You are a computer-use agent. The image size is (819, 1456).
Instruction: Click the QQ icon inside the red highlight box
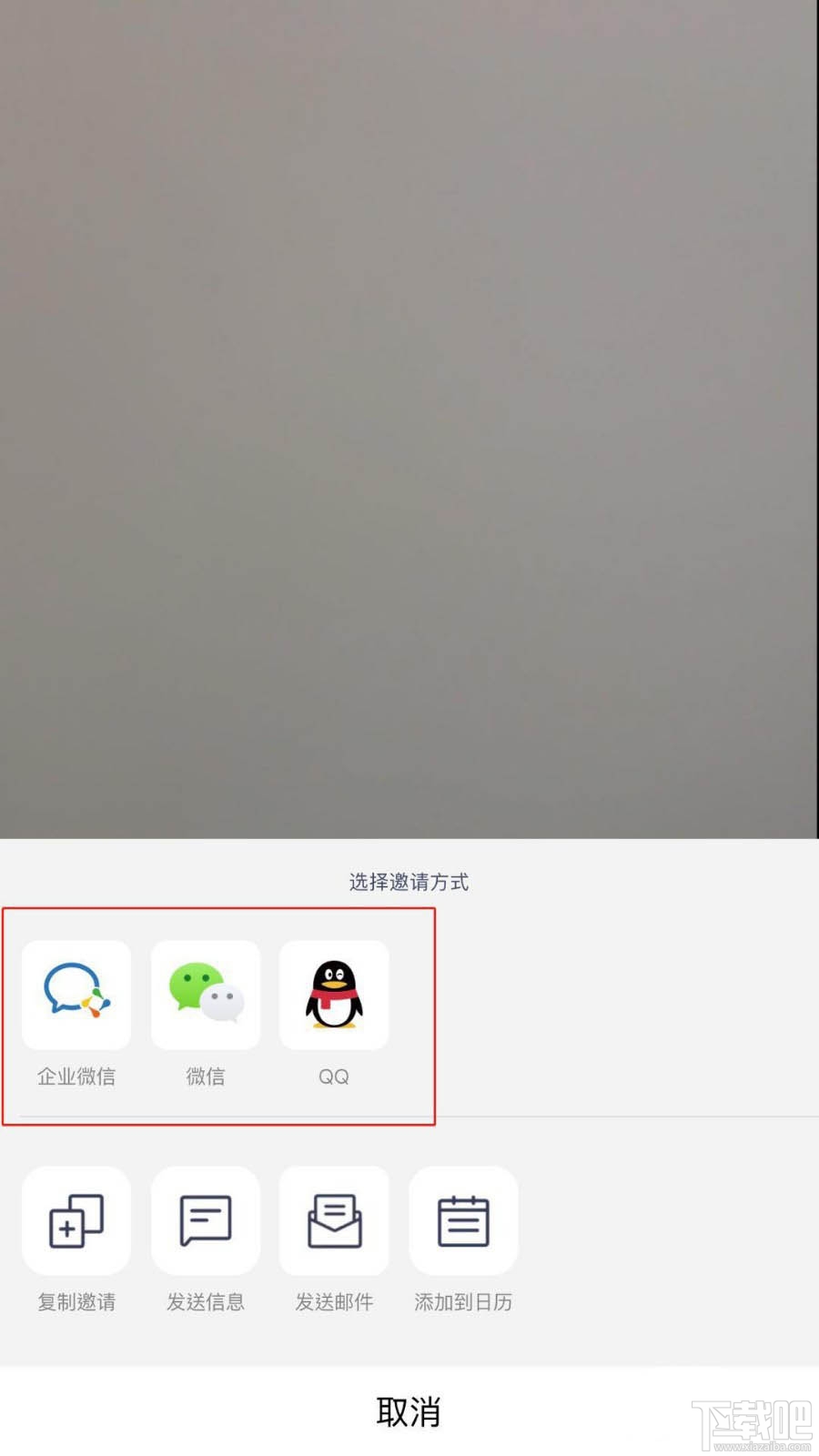(x=334, y=995)
